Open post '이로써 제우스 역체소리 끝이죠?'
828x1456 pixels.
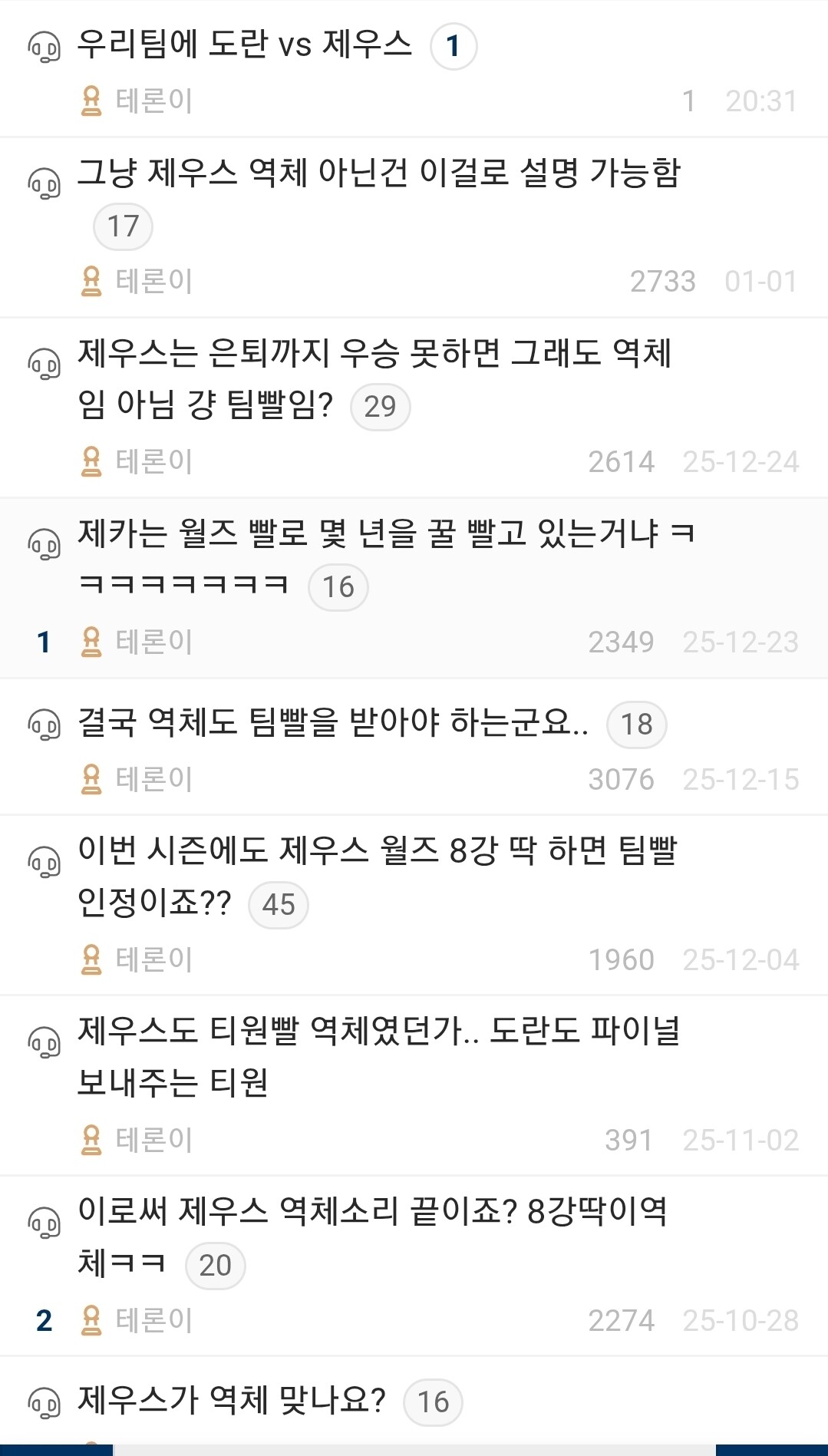[x=373, y=1238]
